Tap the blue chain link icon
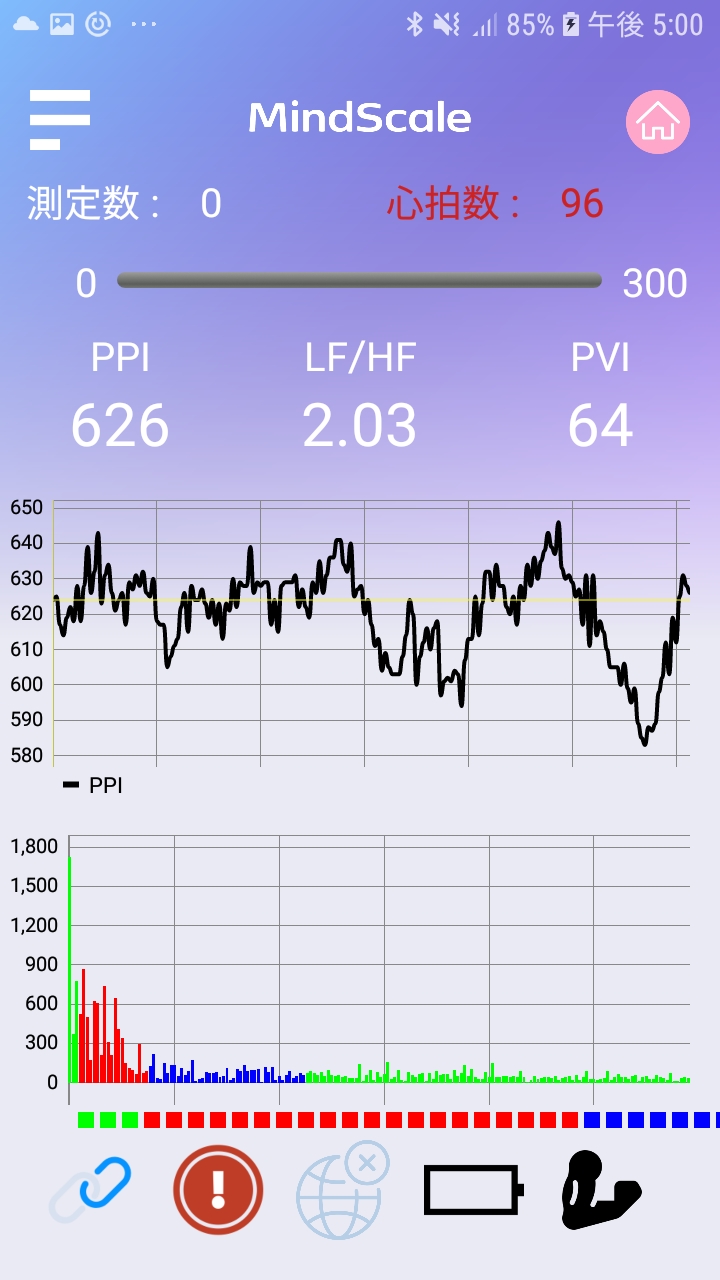This screenshot has width=720, height=1280. 91,1190
